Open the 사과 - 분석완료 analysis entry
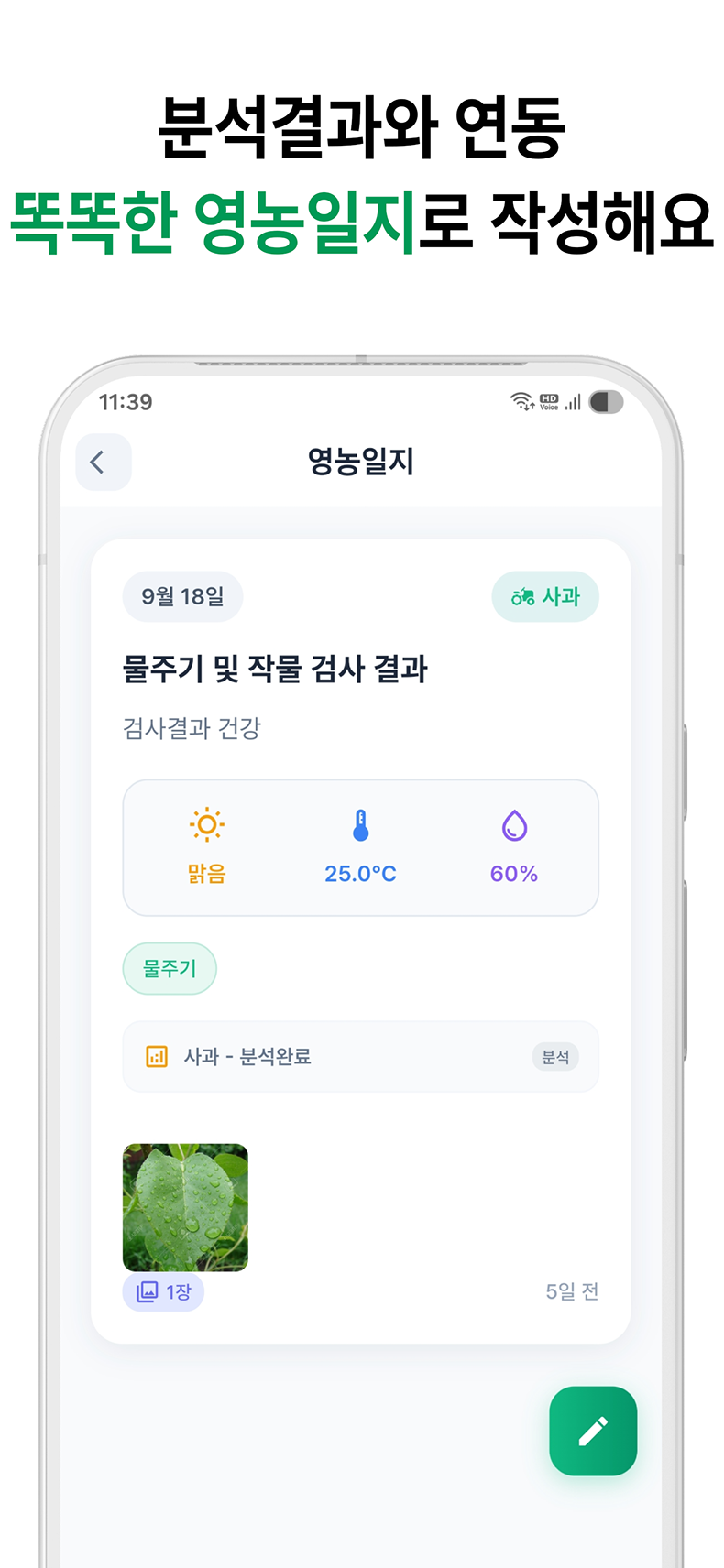The width and height of the screenshot is (724, 1568). click(359, 1056)
